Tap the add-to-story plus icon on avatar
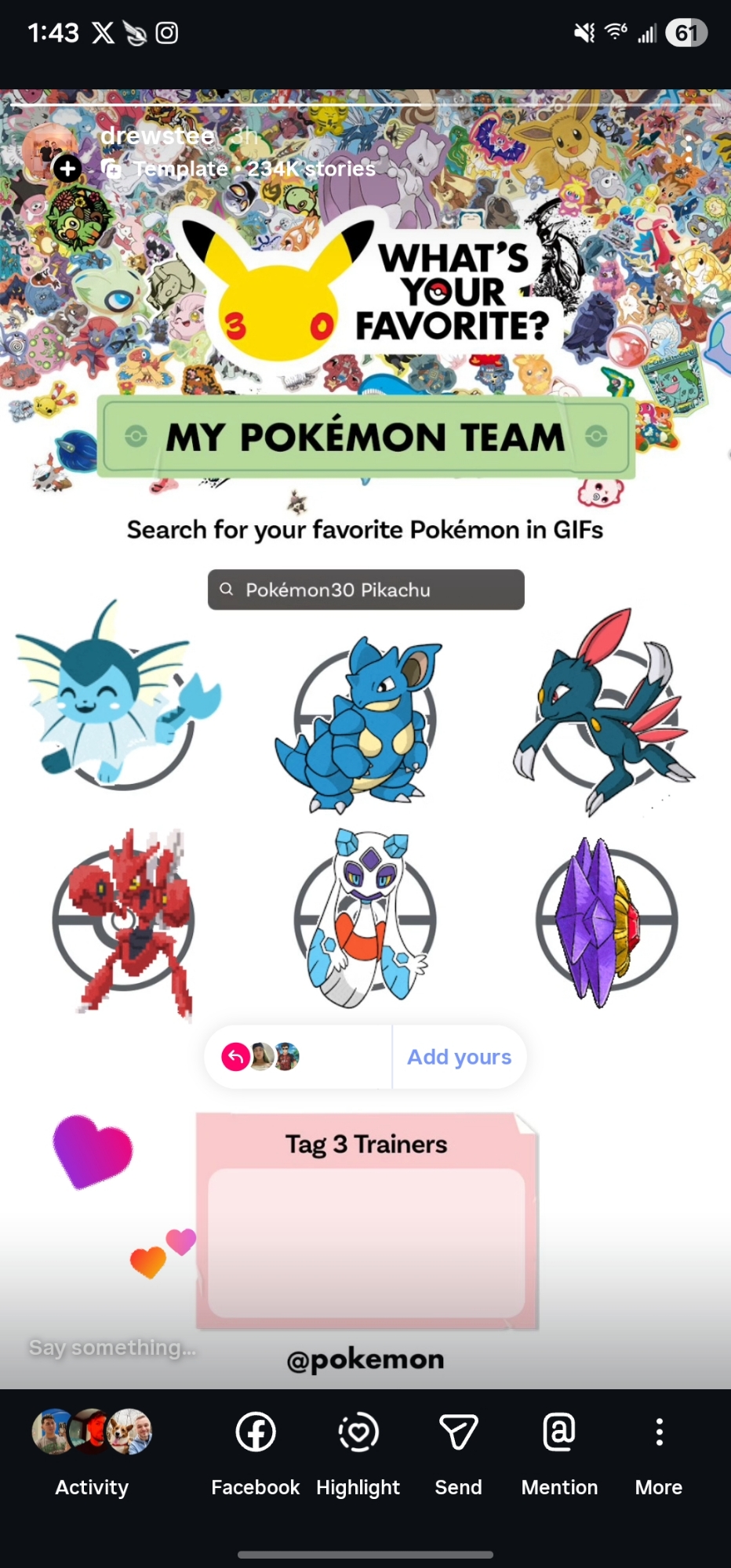731x1568 pixels. 67,168
